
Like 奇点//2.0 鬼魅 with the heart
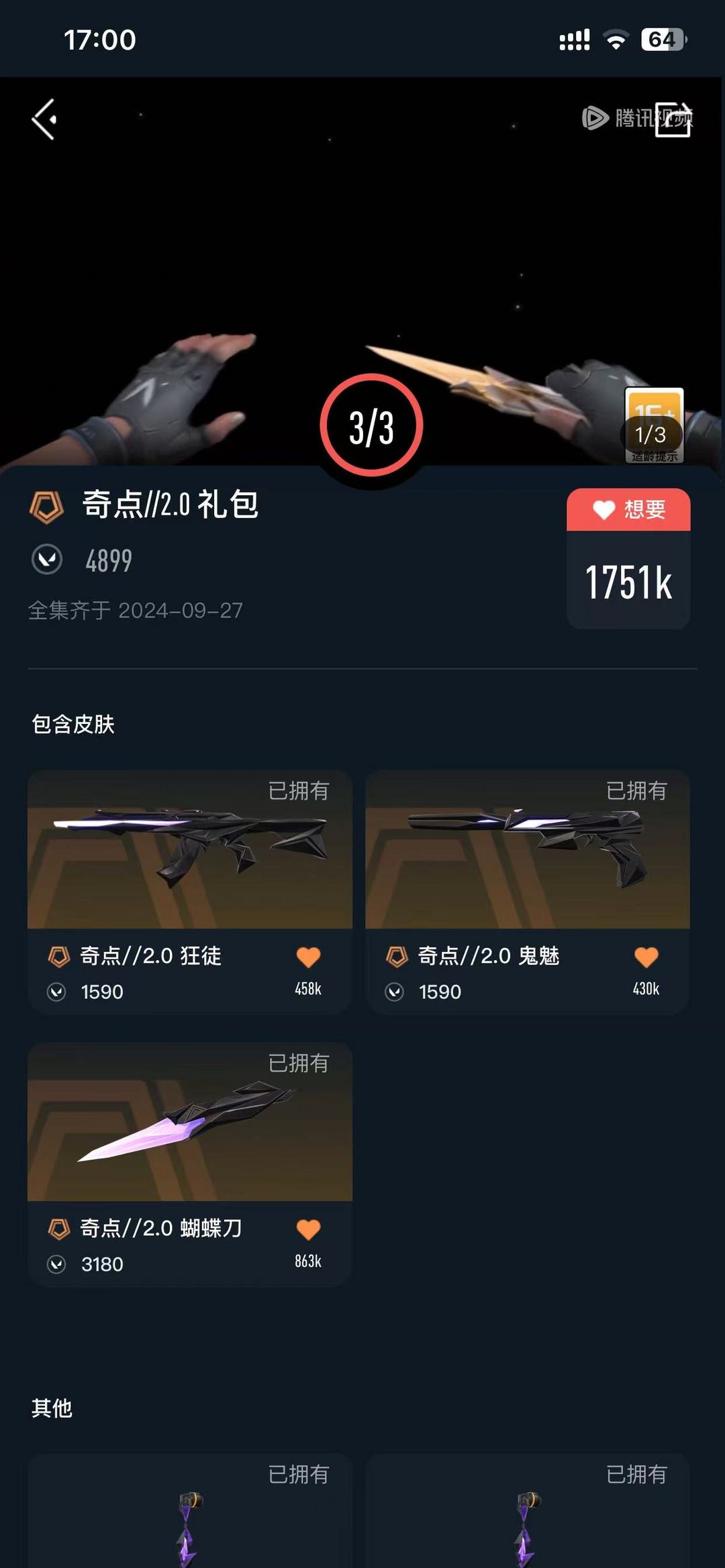pos(646,957)
